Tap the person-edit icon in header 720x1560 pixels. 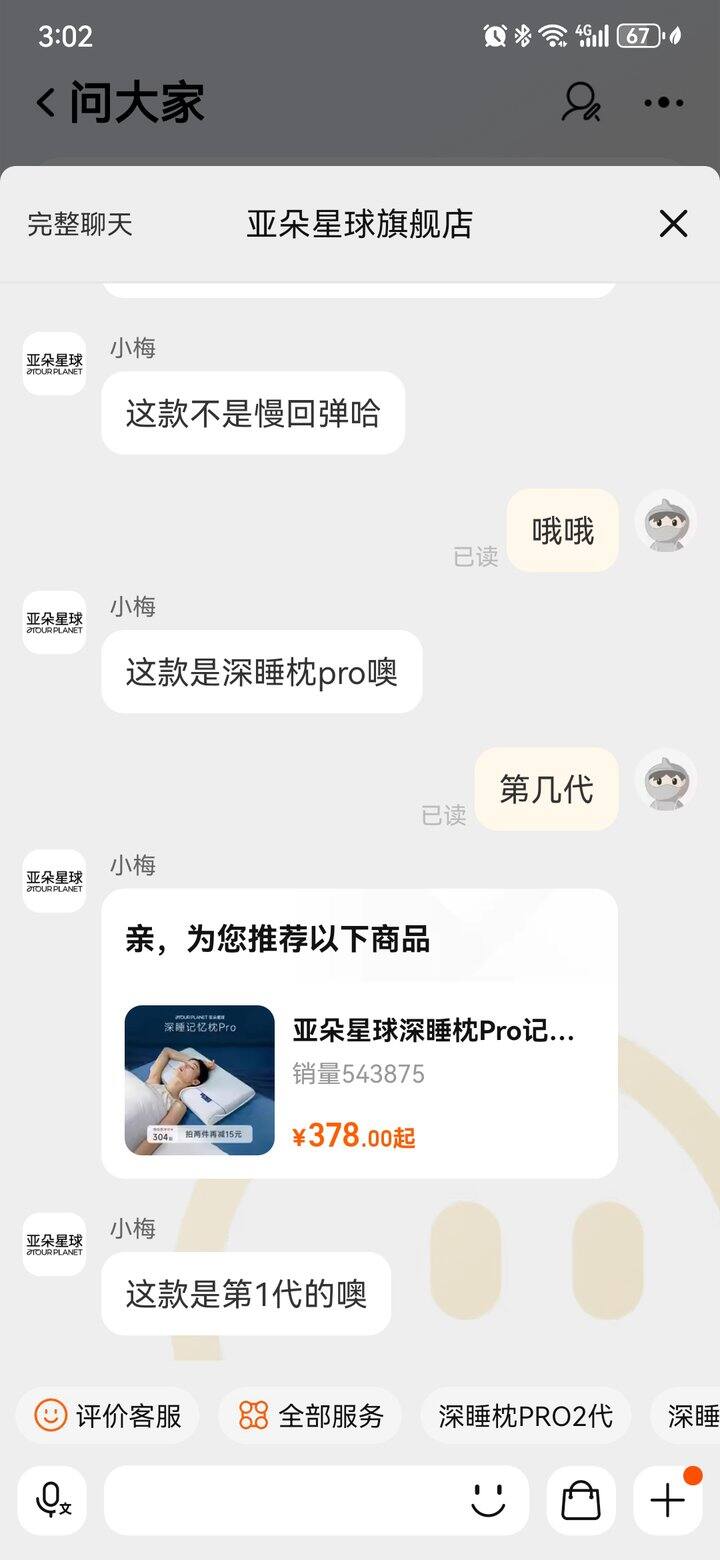(x=581, y=102)
